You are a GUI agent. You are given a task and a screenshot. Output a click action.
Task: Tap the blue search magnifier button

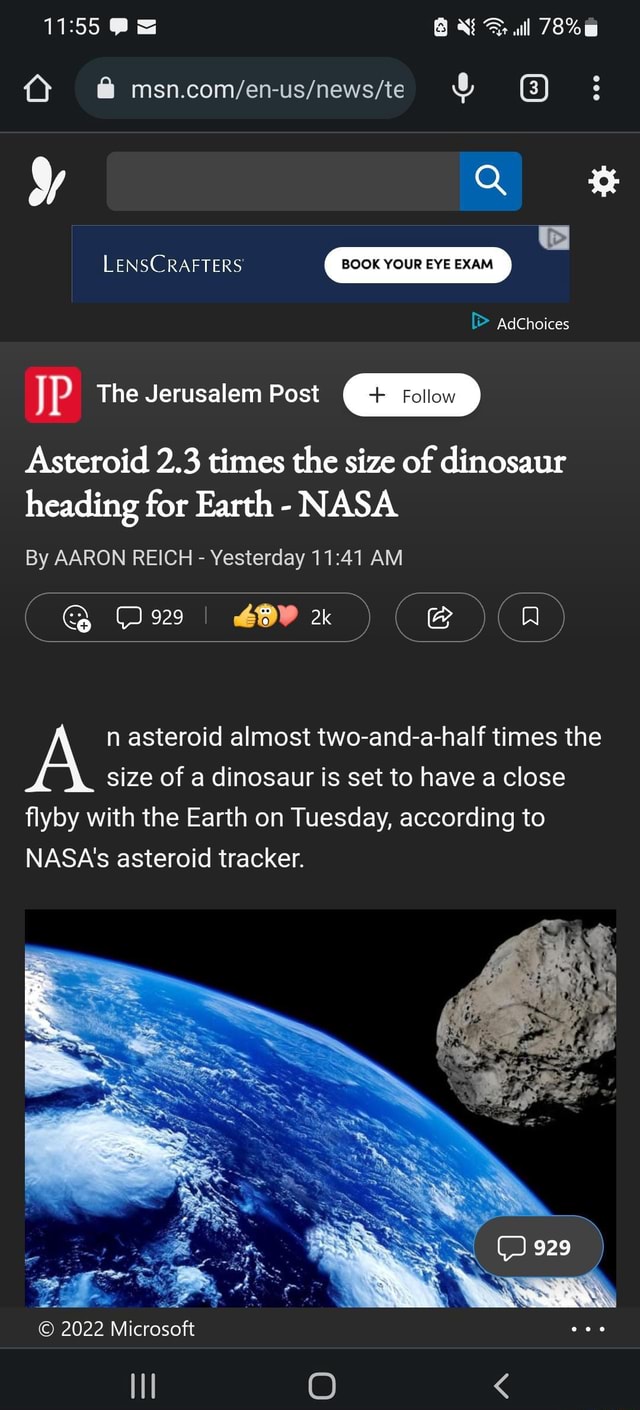point(490,182)
